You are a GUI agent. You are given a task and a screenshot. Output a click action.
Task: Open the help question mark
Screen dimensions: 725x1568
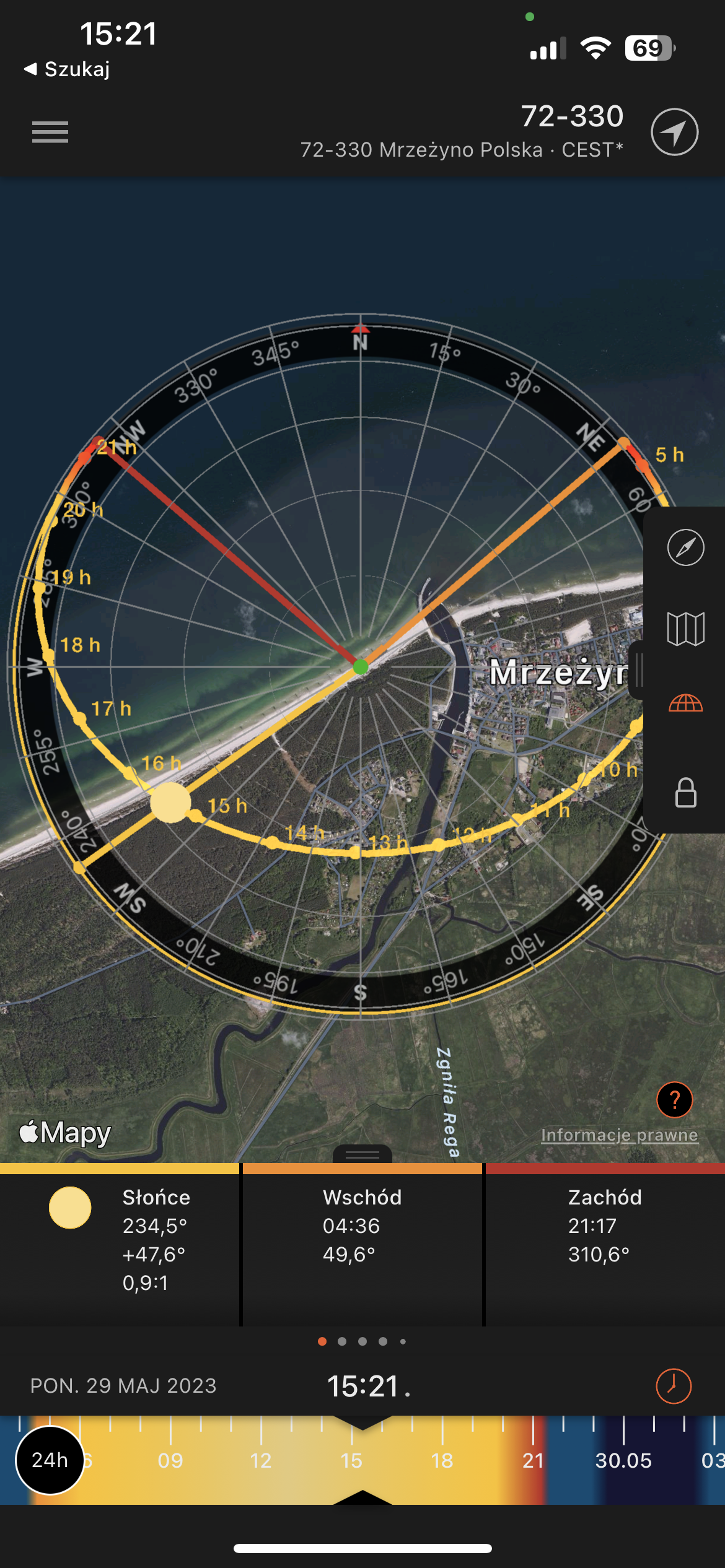pos(674,1100)
